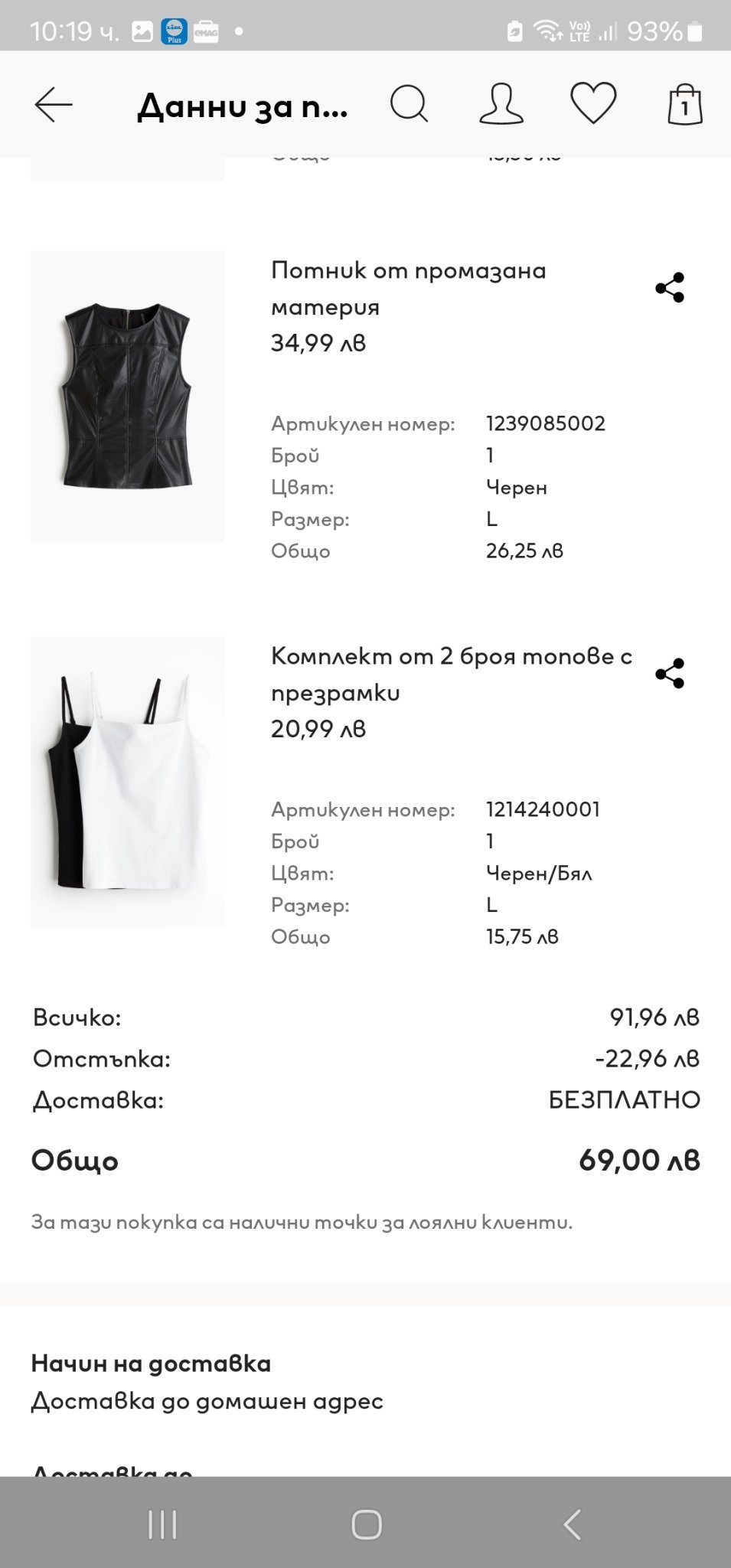Open the shopping bag with 1 item
The height and width of the screenshot is (1568, 731).
[685, 104]
